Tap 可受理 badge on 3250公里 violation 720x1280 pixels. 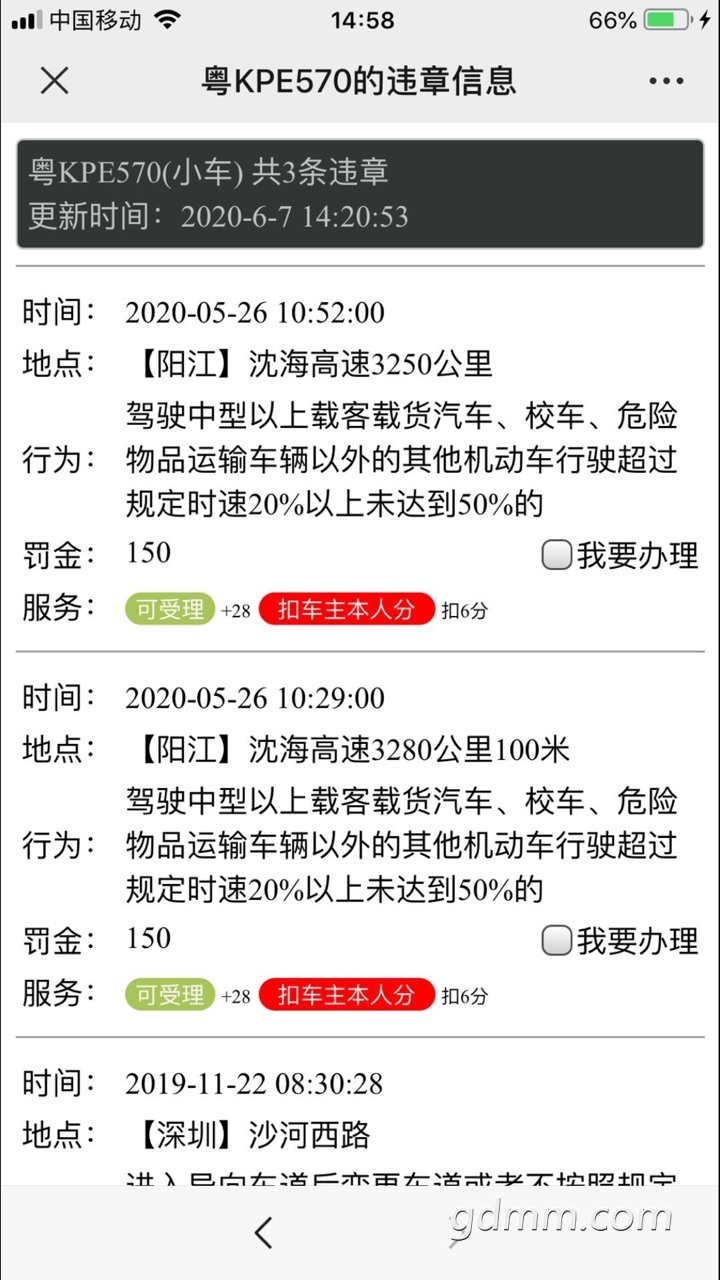pos(170,609)
